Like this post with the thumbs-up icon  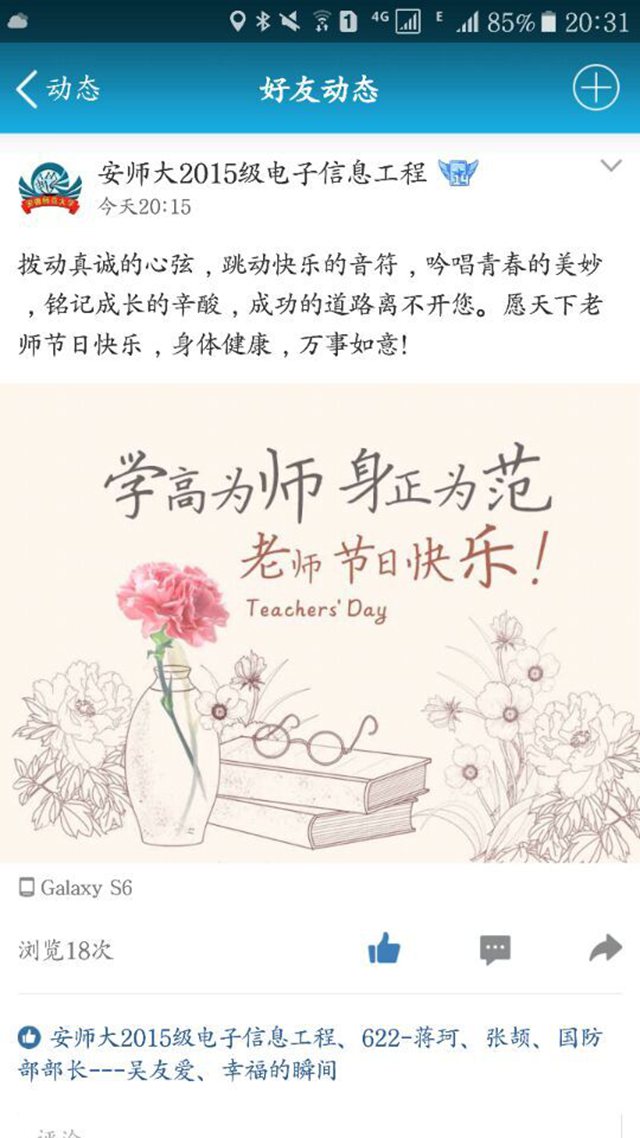[384, 948]
